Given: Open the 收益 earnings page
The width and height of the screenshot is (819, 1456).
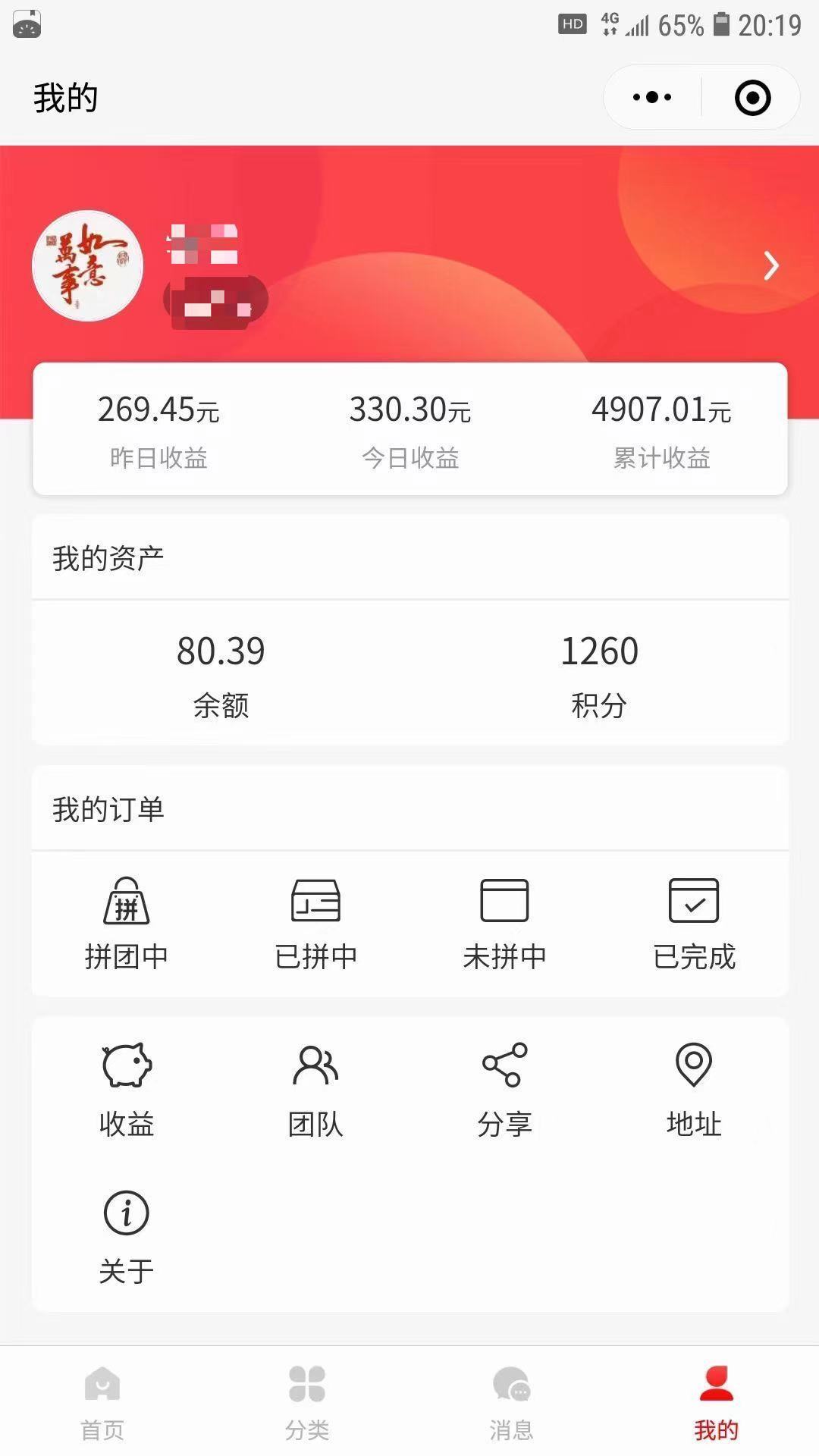Looking at the screenshot, I should [127, 1090].
